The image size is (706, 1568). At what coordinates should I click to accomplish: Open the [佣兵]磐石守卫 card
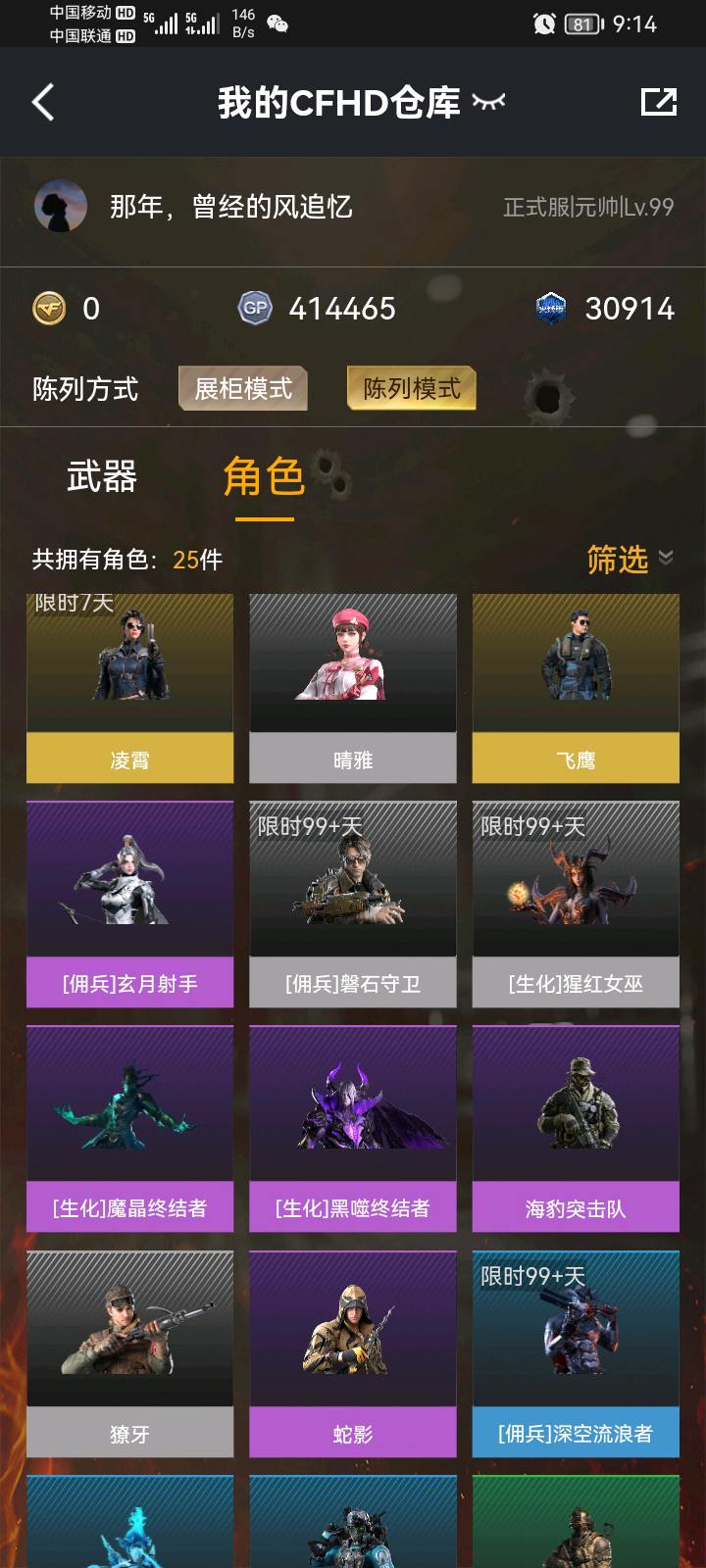(x=353, y=905)
